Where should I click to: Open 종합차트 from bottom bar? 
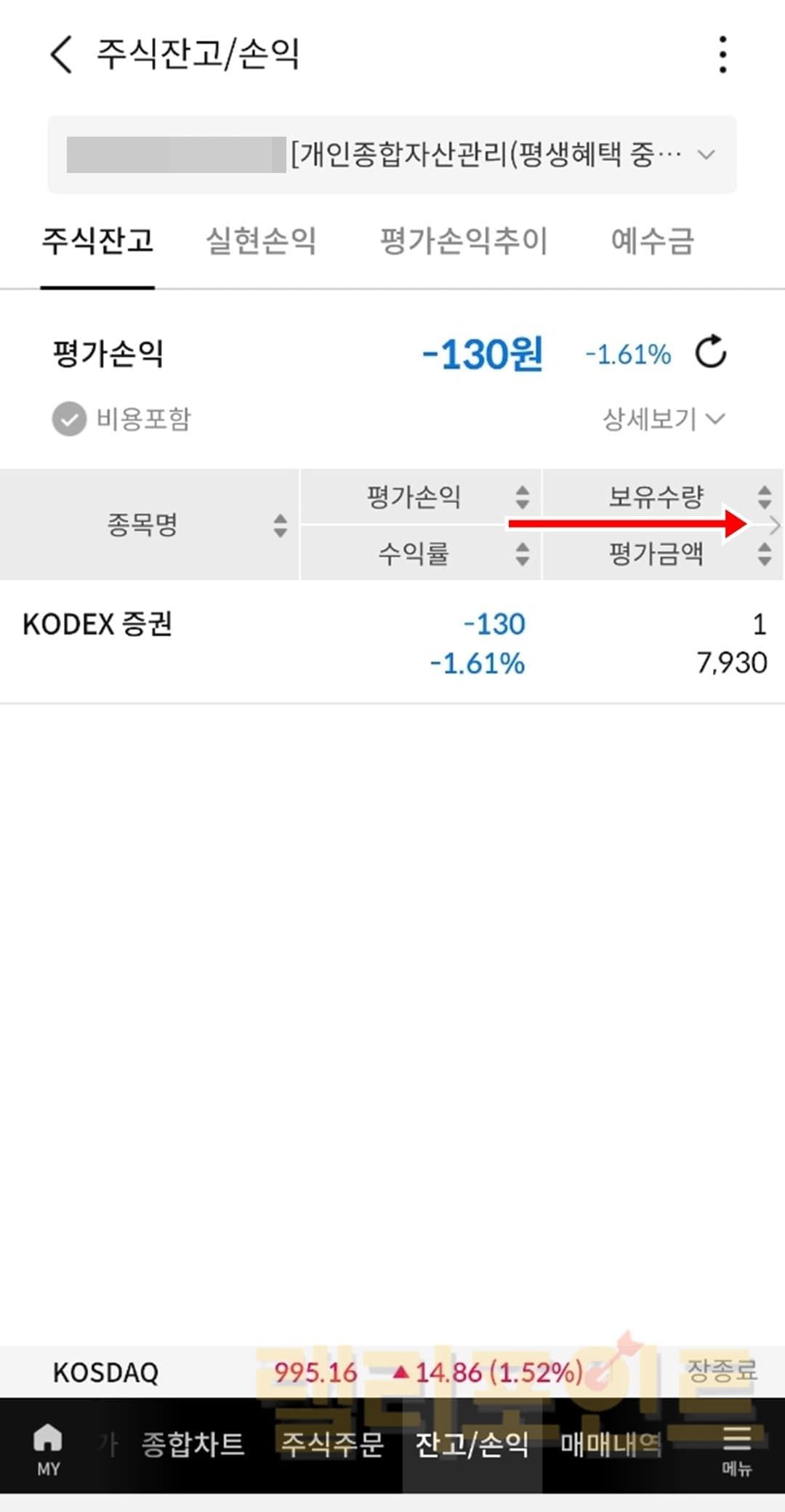[x=193, y=1444]
